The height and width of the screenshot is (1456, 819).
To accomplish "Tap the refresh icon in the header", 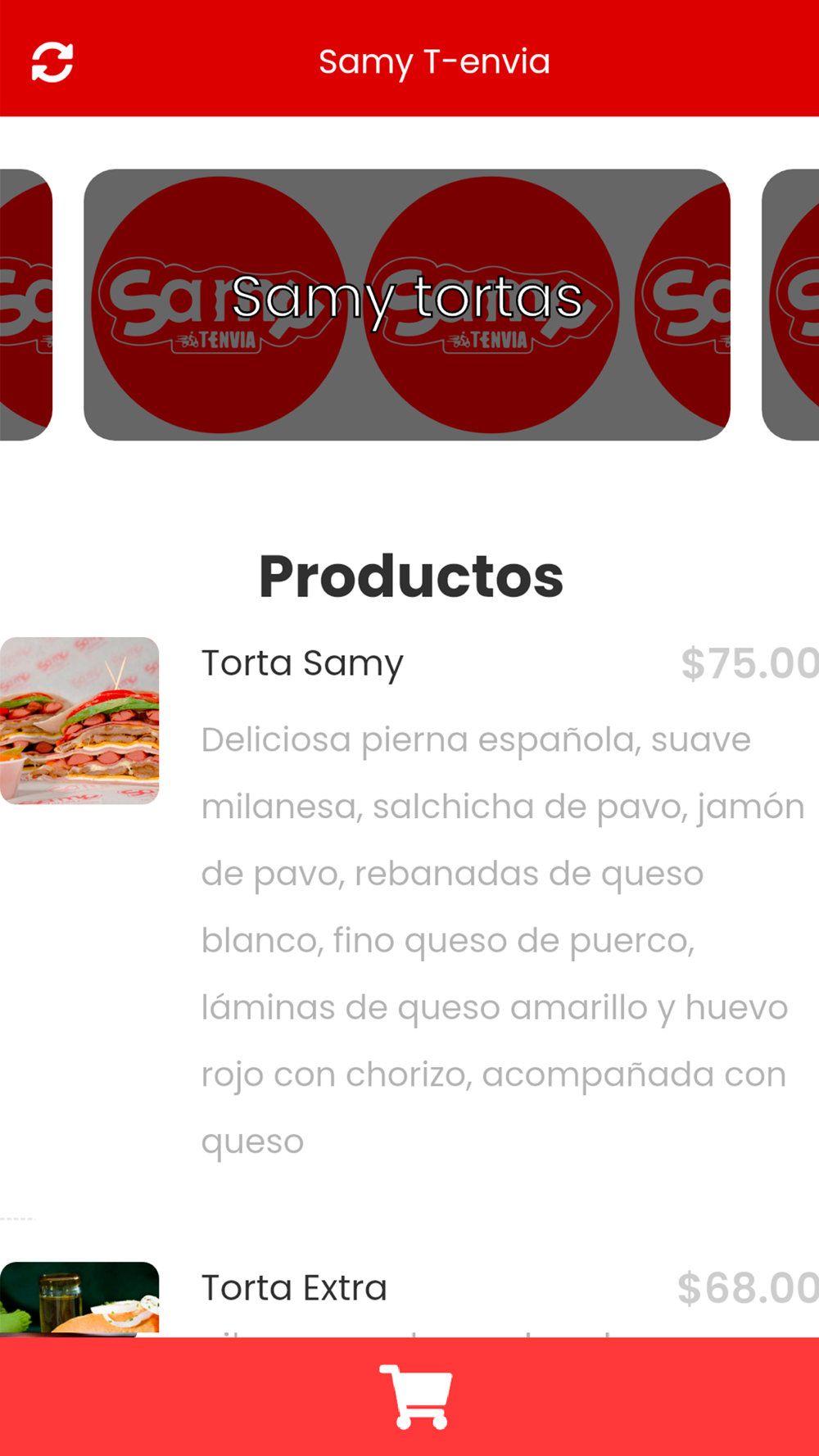I will point(52,62).
